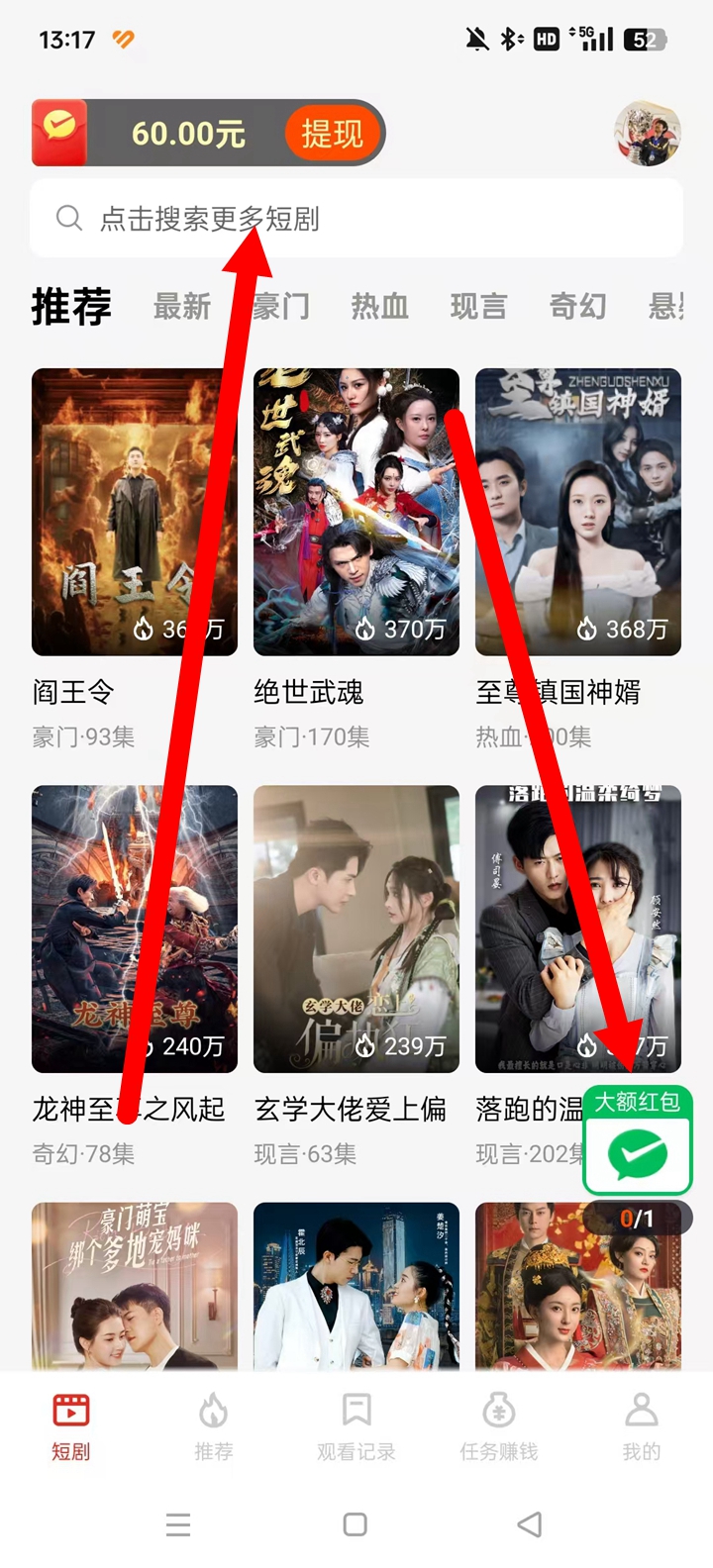The image size is (713, 1568).
Task: Select the 热血 category tab
Action: (x=380, y=307)
